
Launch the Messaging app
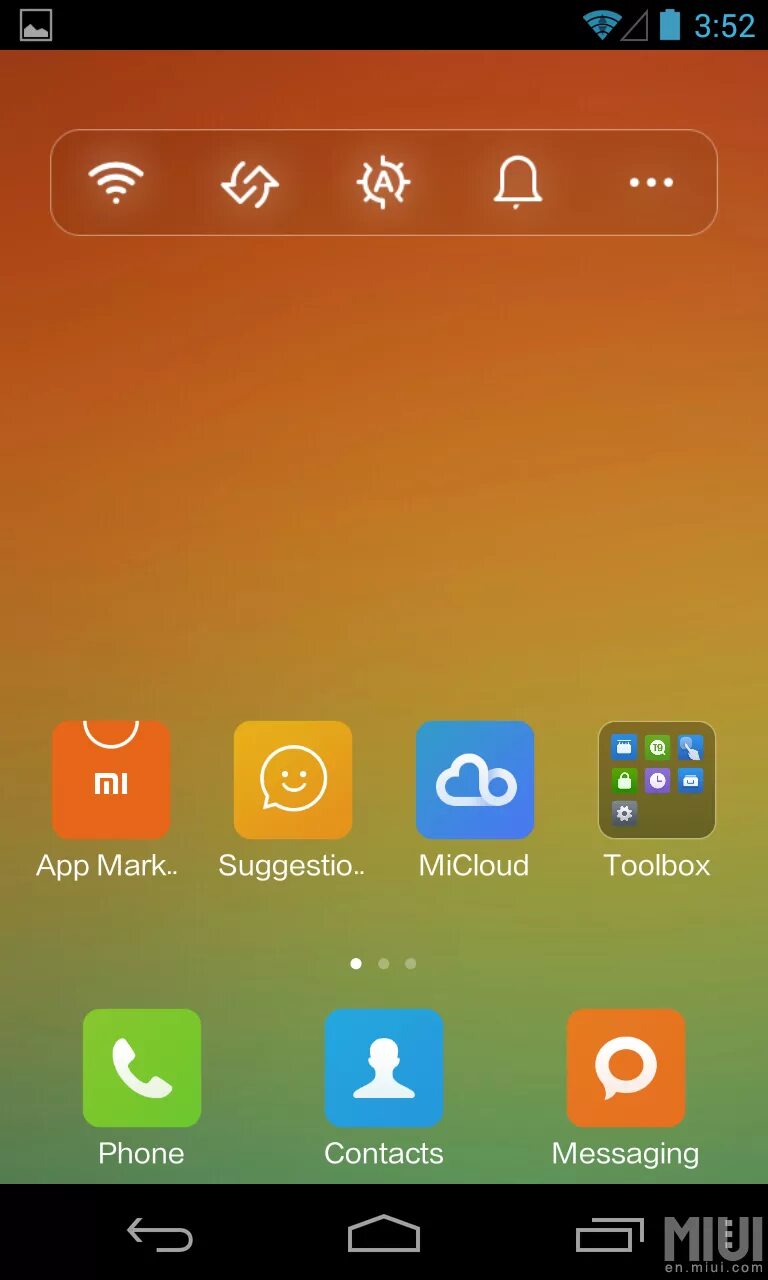625,1067
